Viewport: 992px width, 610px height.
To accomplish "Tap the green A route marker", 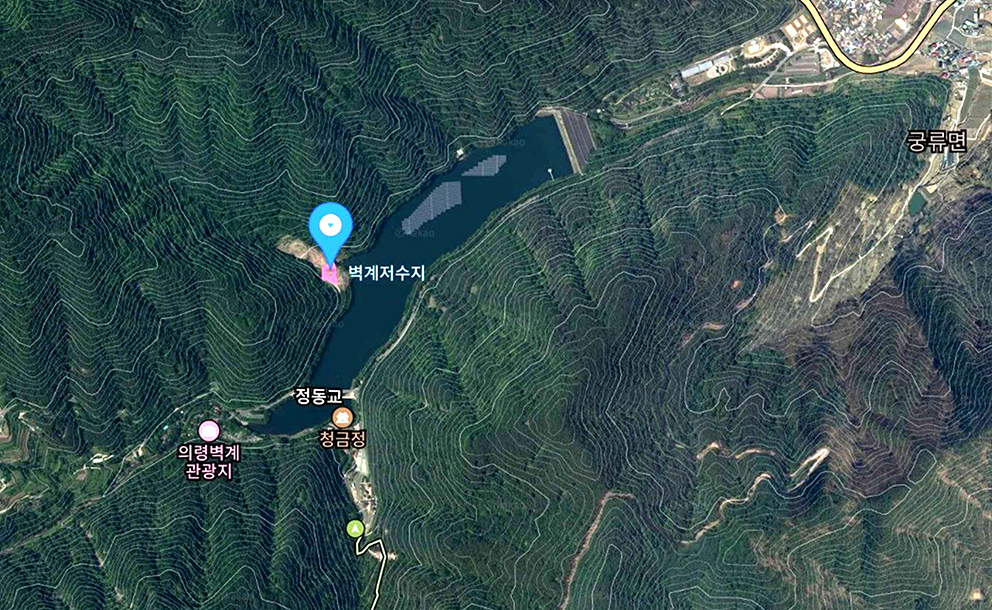I will [354, 528].
